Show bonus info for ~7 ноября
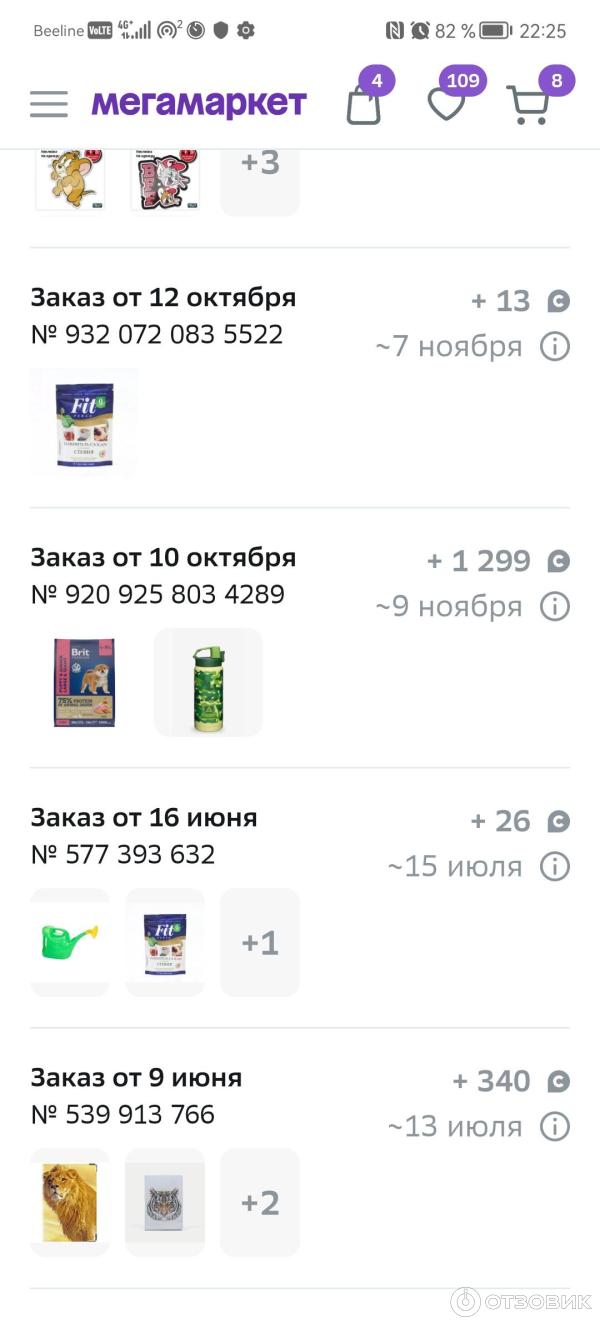Viewport: 600px width, 1327px height. click(555, 347)
